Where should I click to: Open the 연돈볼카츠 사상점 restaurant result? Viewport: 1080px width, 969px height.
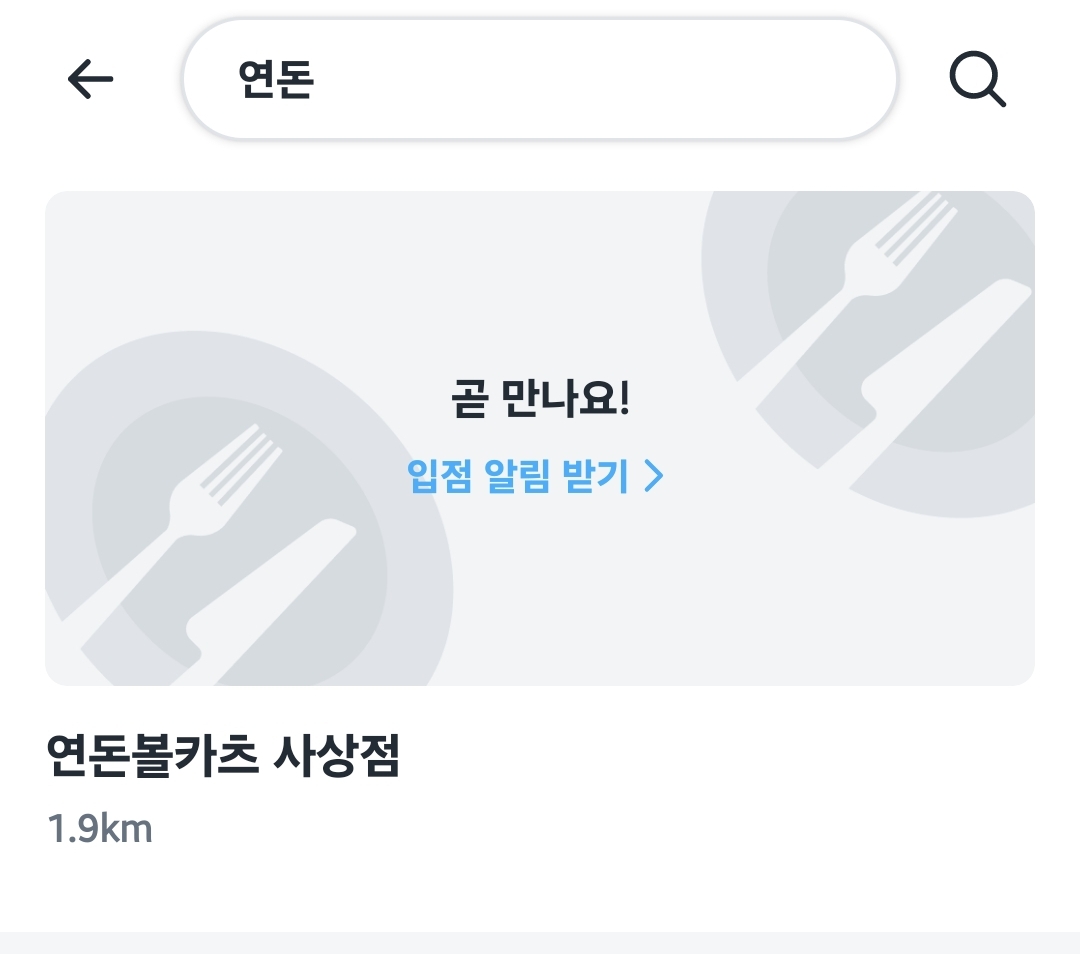coord(223,757)
